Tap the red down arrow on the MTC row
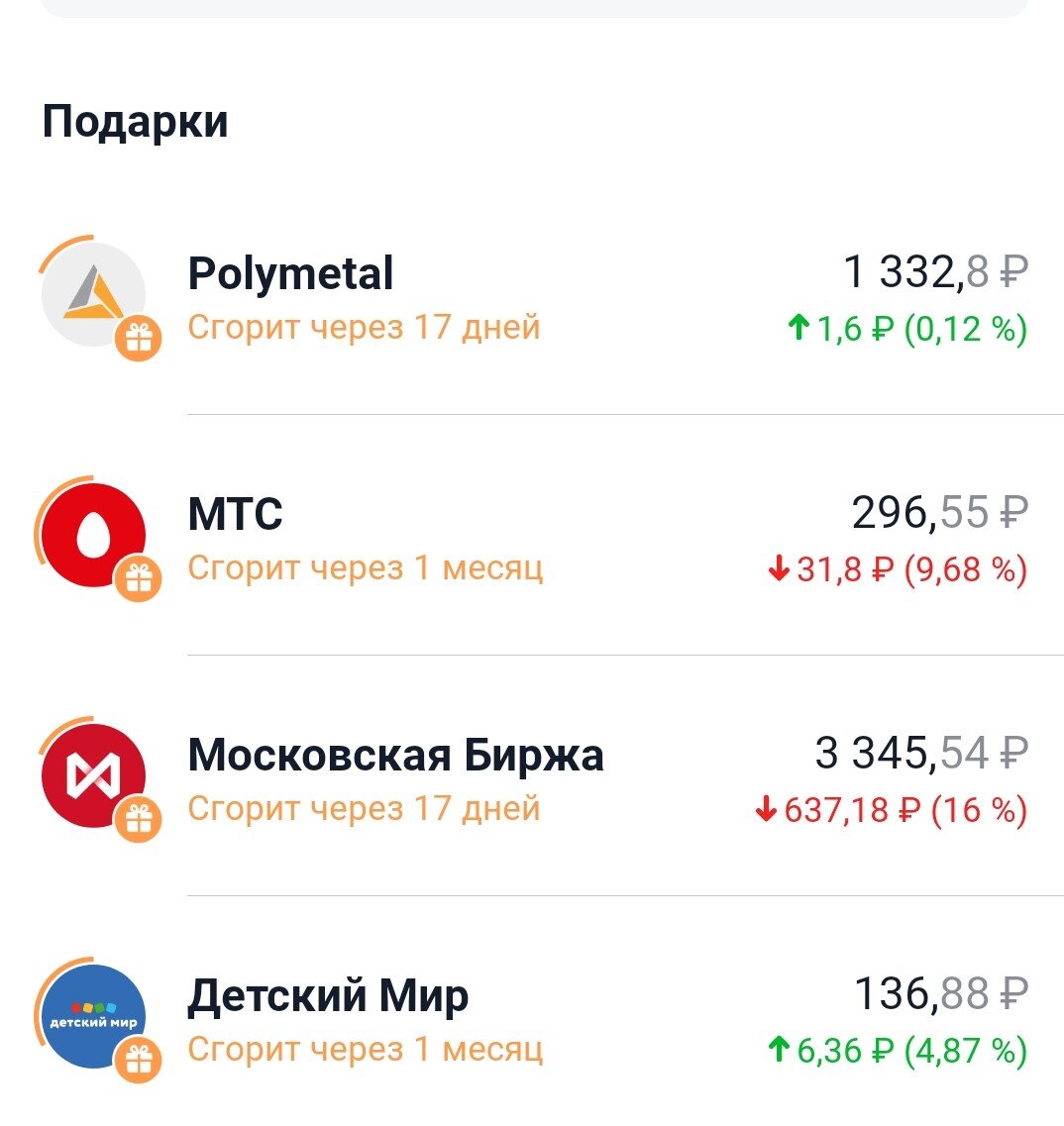Image resolution: width=1064 pixels, height=1126 pixels. 779,570
